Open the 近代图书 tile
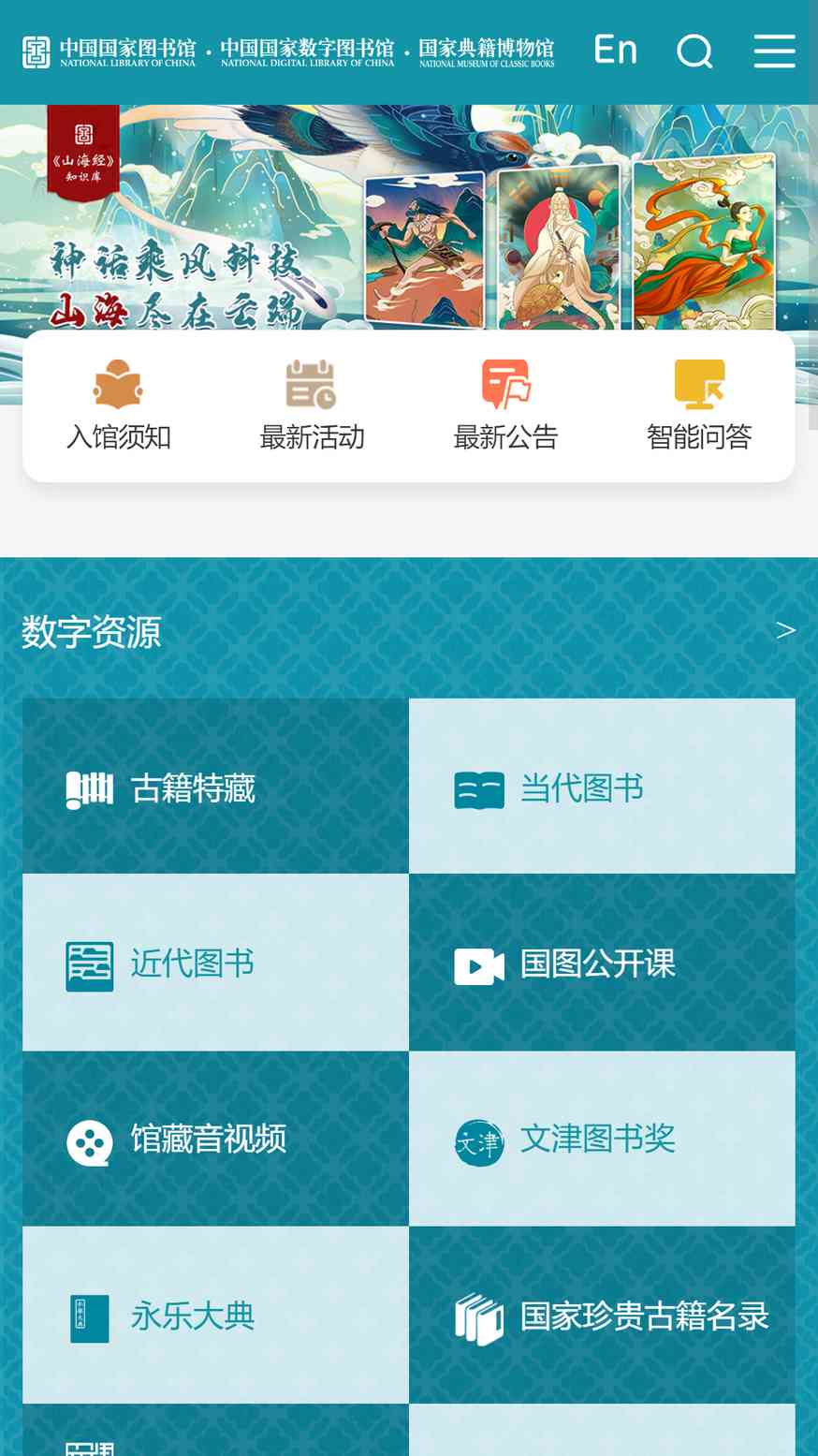 point(215,963)
